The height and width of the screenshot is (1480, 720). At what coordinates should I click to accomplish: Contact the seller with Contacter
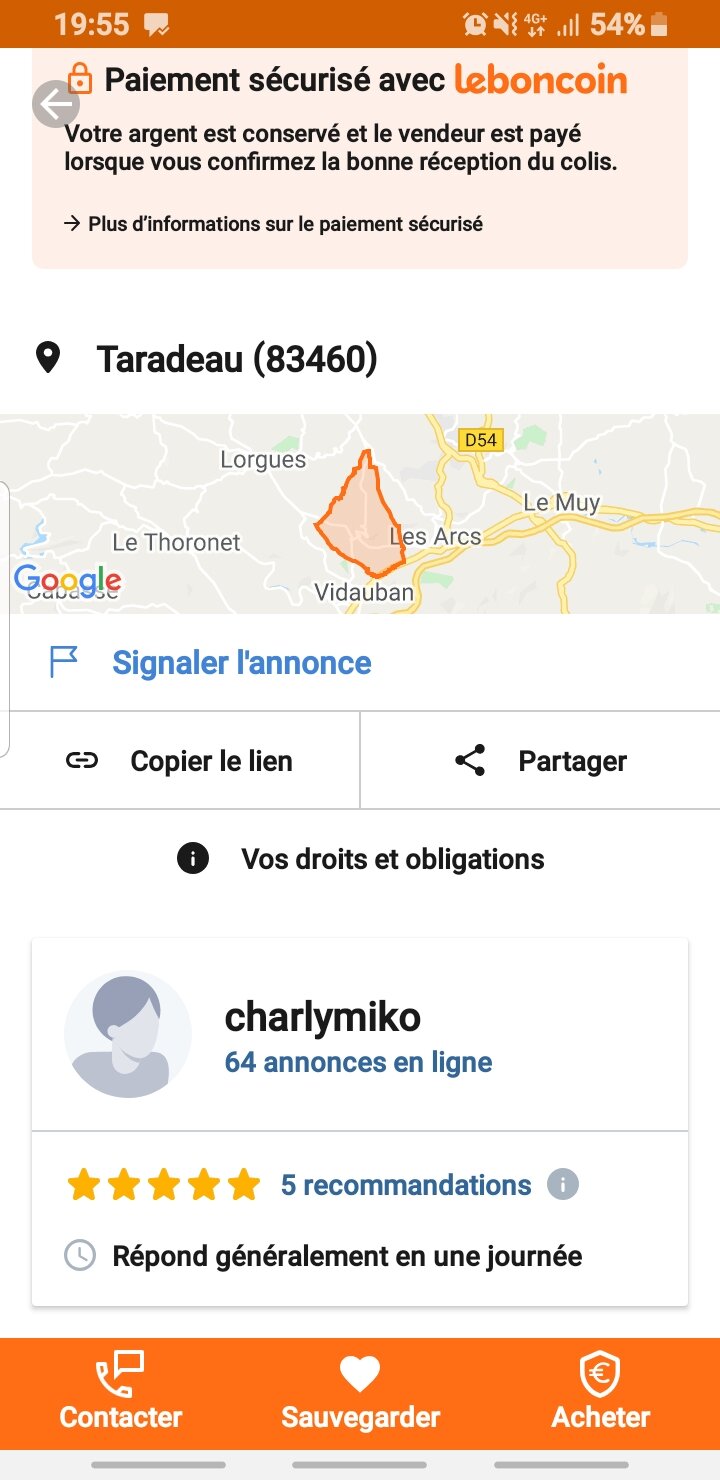120,1392
